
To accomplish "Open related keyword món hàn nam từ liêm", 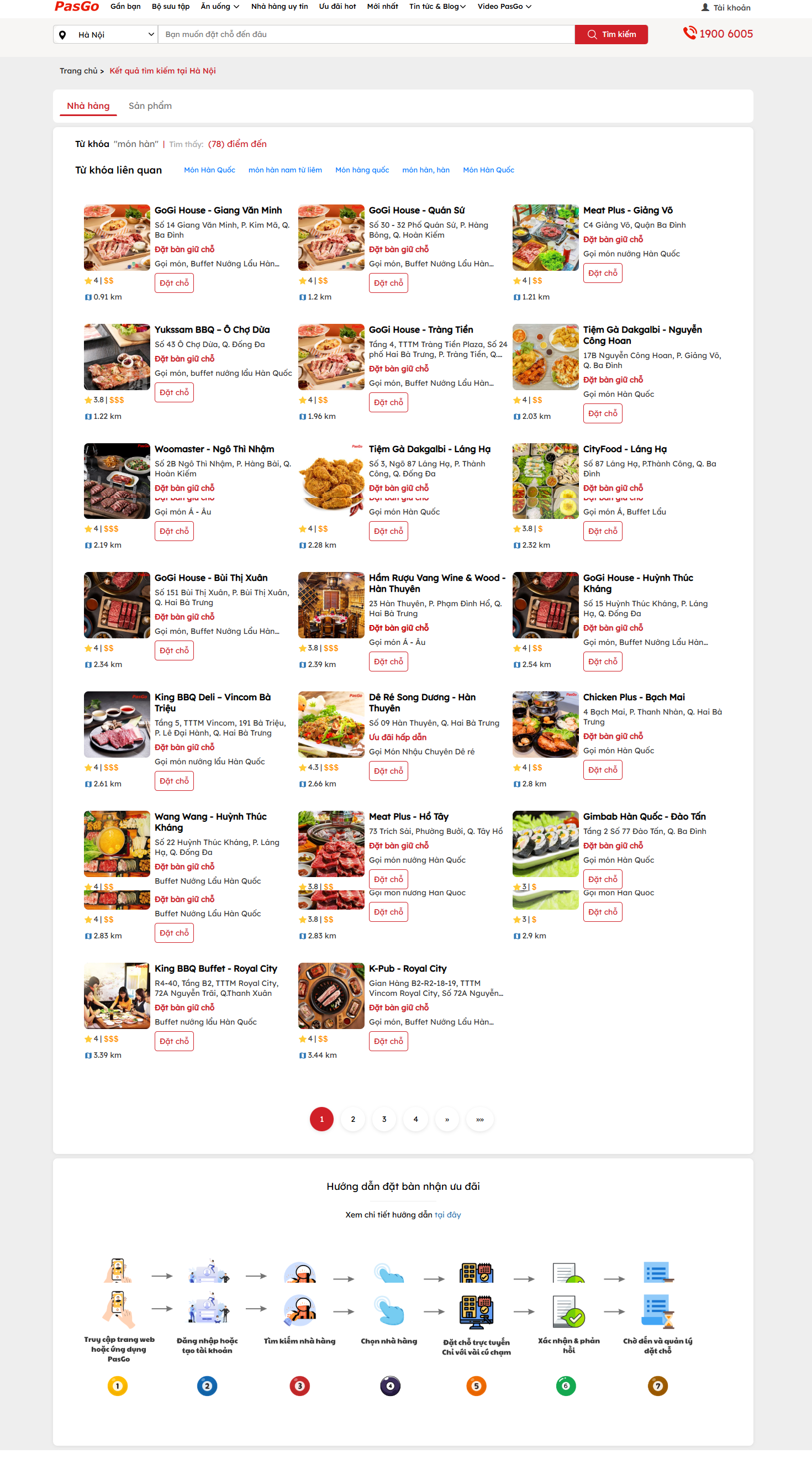I will [x=285, y=170].
